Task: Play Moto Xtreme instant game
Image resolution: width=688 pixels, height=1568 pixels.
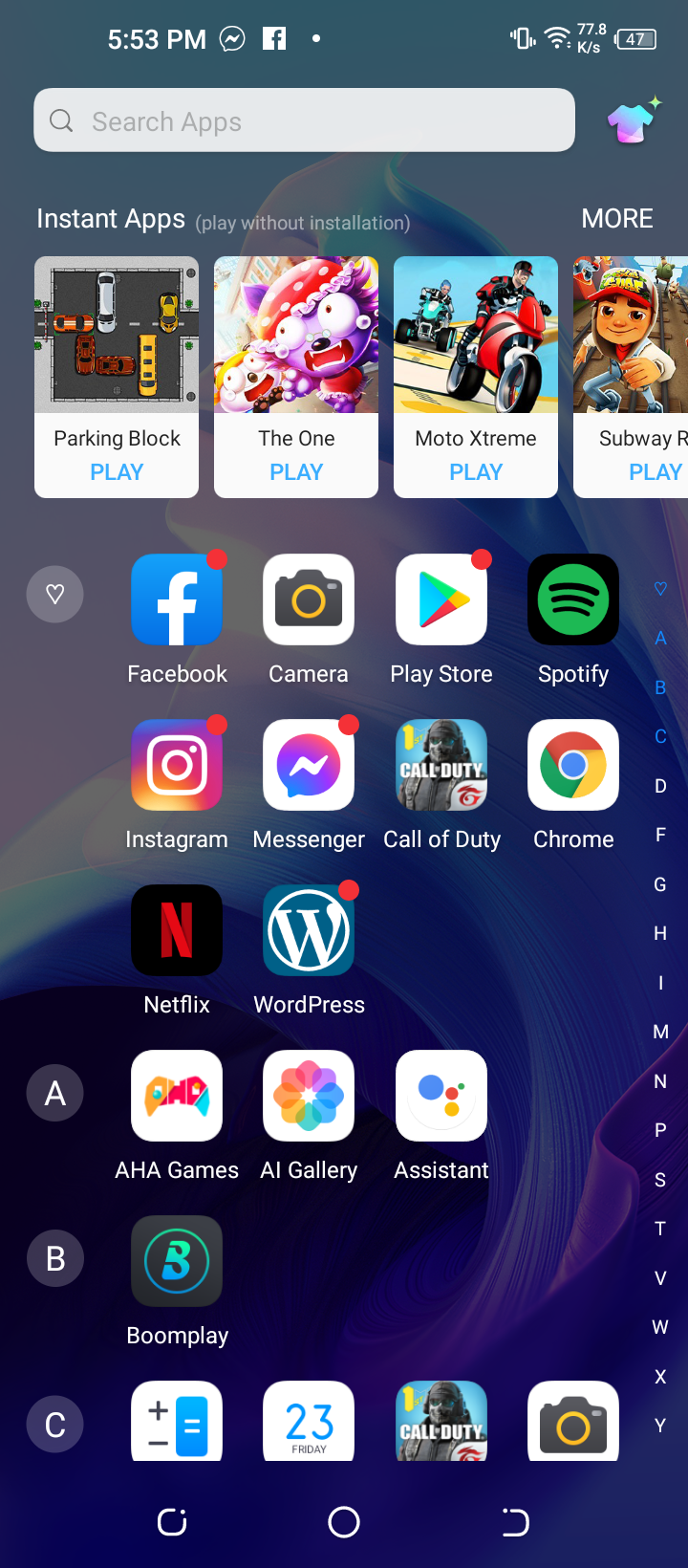Action: pyautogui.click(x=476, y=472)
